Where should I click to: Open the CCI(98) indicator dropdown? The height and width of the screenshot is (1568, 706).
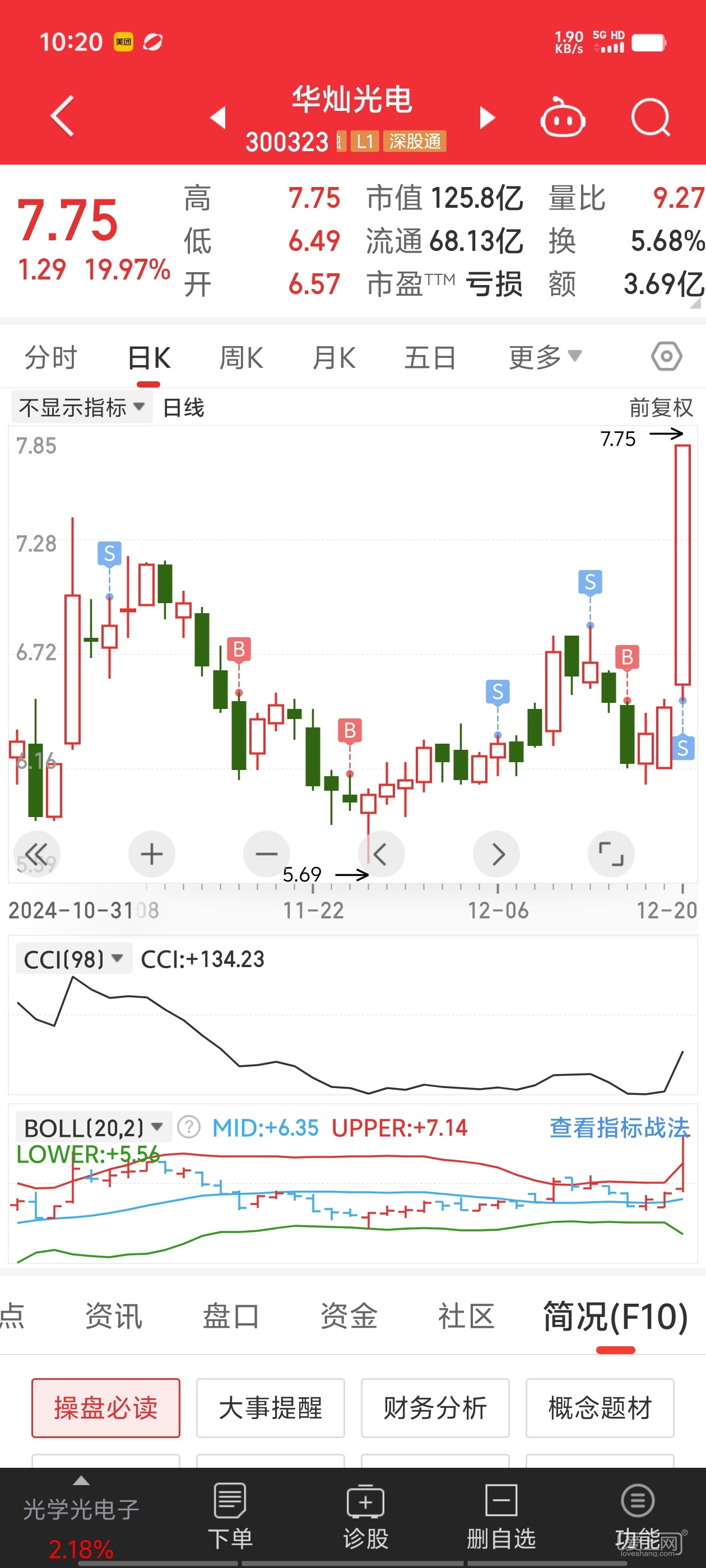(73, 959)
